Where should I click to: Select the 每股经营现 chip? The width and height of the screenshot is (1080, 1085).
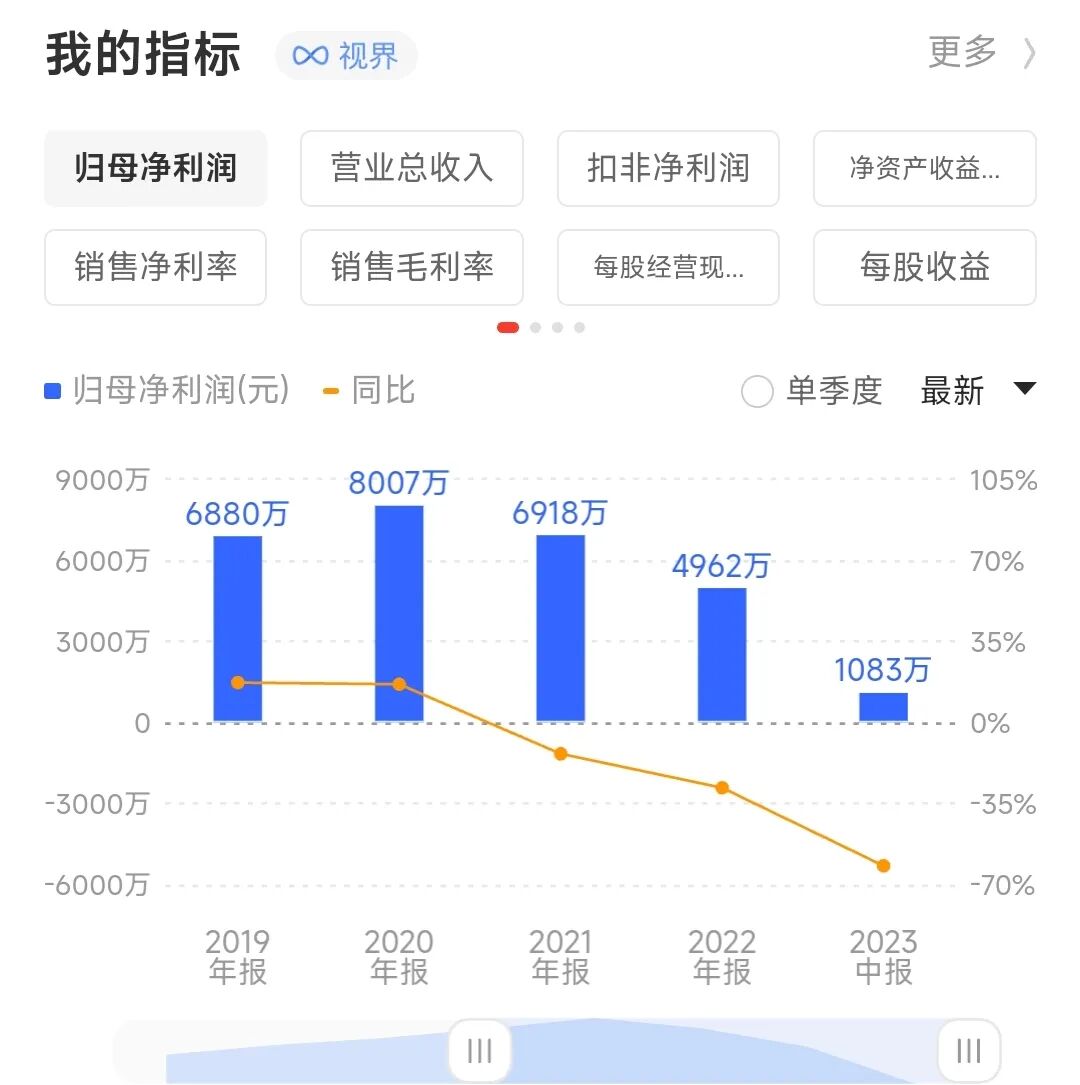tap(668, 267)
